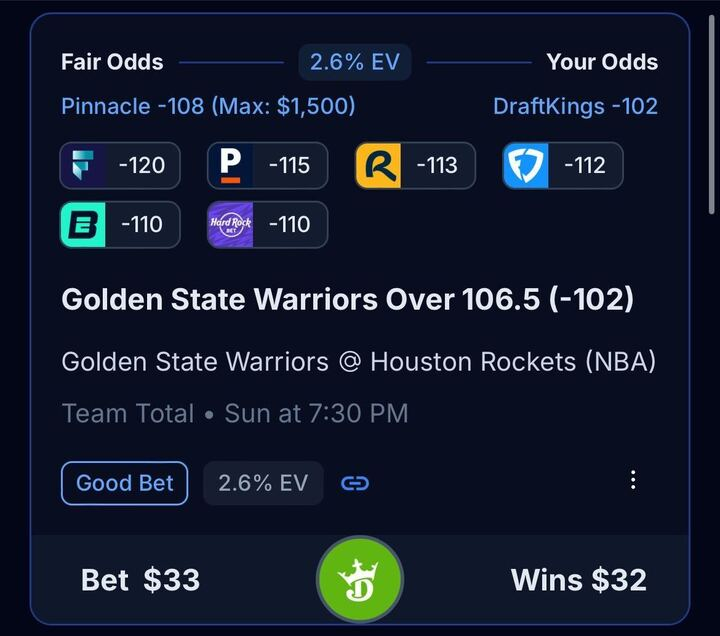
Task: Tap the DraftKings -102 link
Action: (x=575, y=106)
